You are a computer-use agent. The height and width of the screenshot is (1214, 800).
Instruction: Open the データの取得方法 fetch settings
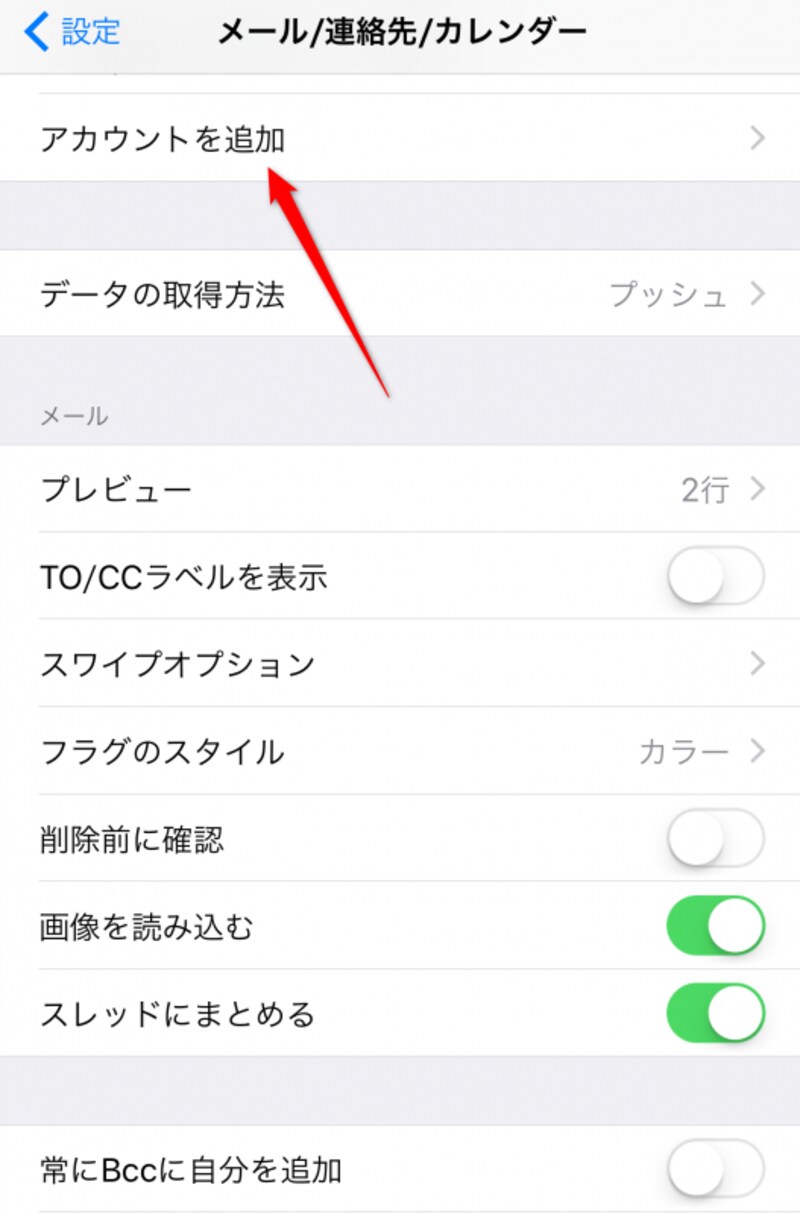[400, 294]
